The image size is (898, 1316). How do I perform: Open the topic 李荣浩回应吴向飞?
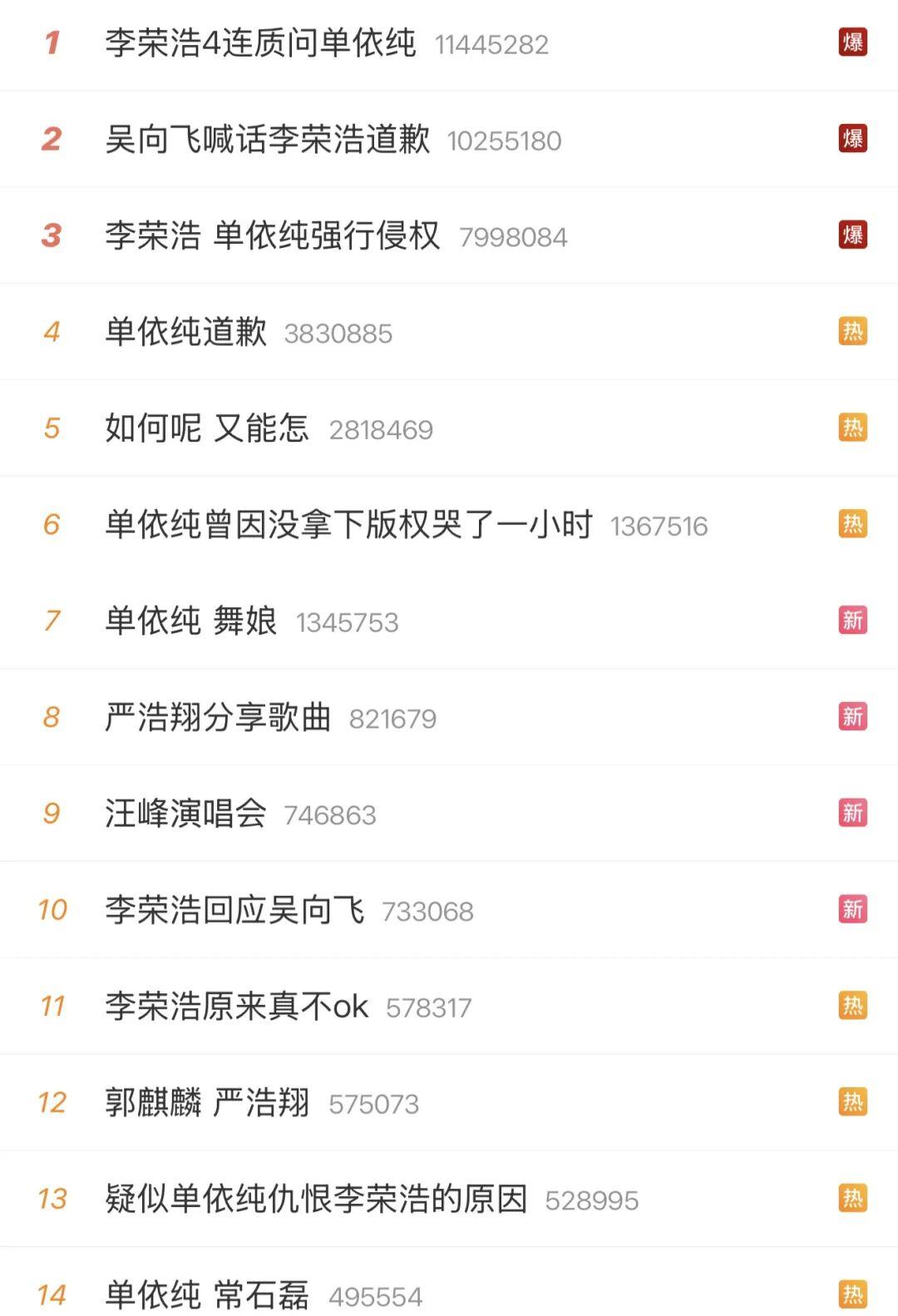pyautogui.click(x=234, y=910)
